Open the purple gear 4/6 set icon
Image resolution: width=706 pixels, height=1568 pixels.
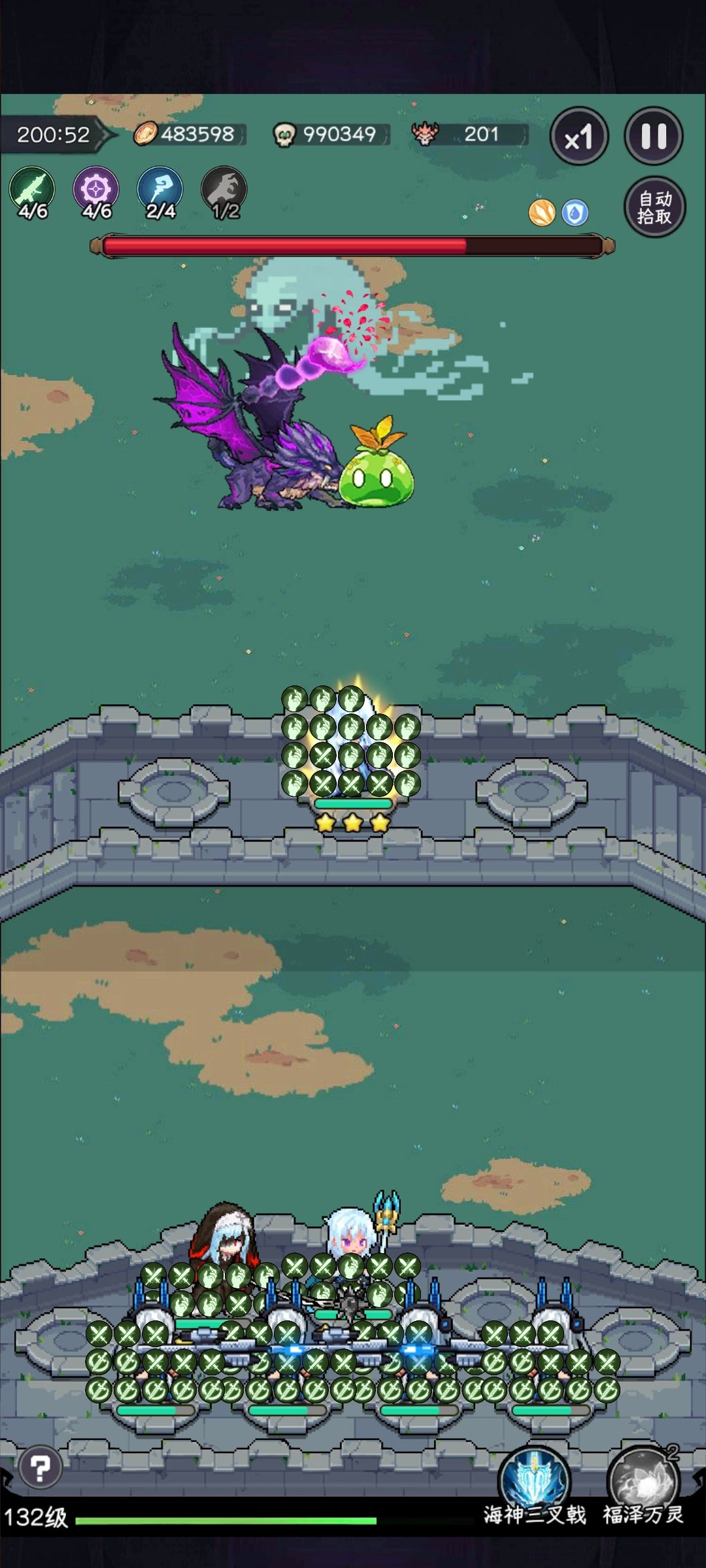[x=96, y=191]
